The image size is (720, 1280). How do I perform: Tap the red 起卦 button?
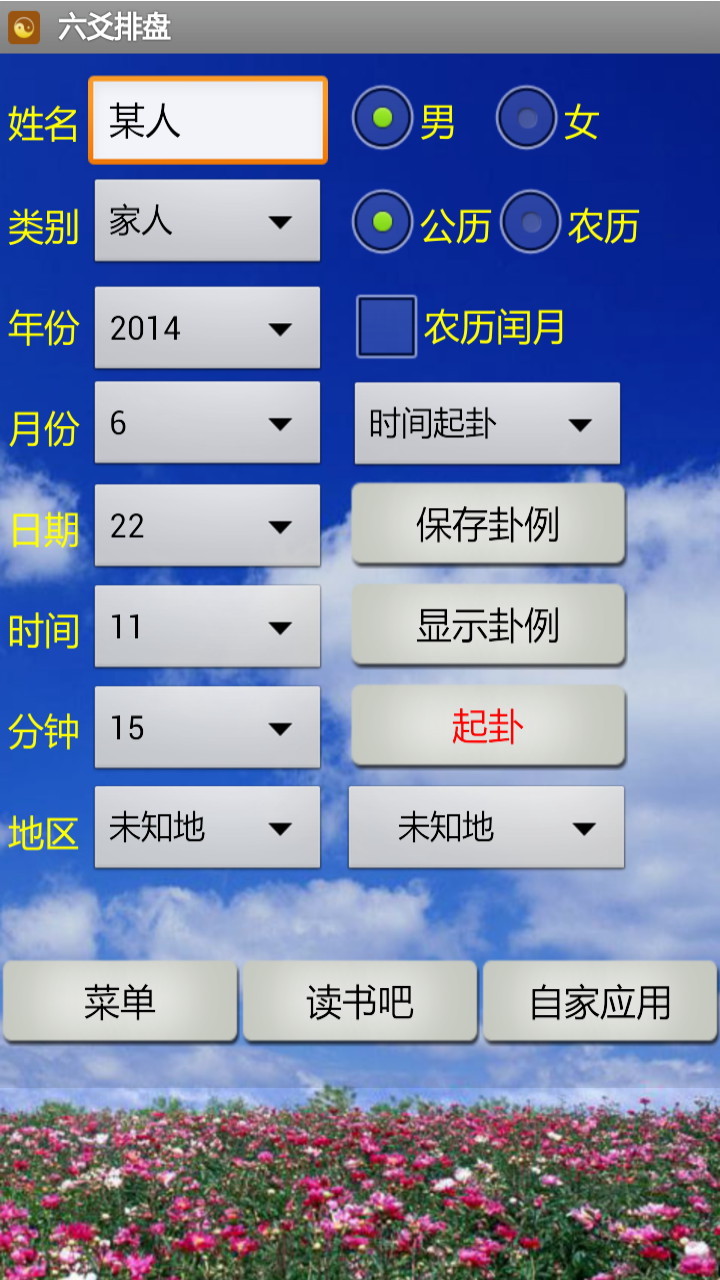pos(487,725)
